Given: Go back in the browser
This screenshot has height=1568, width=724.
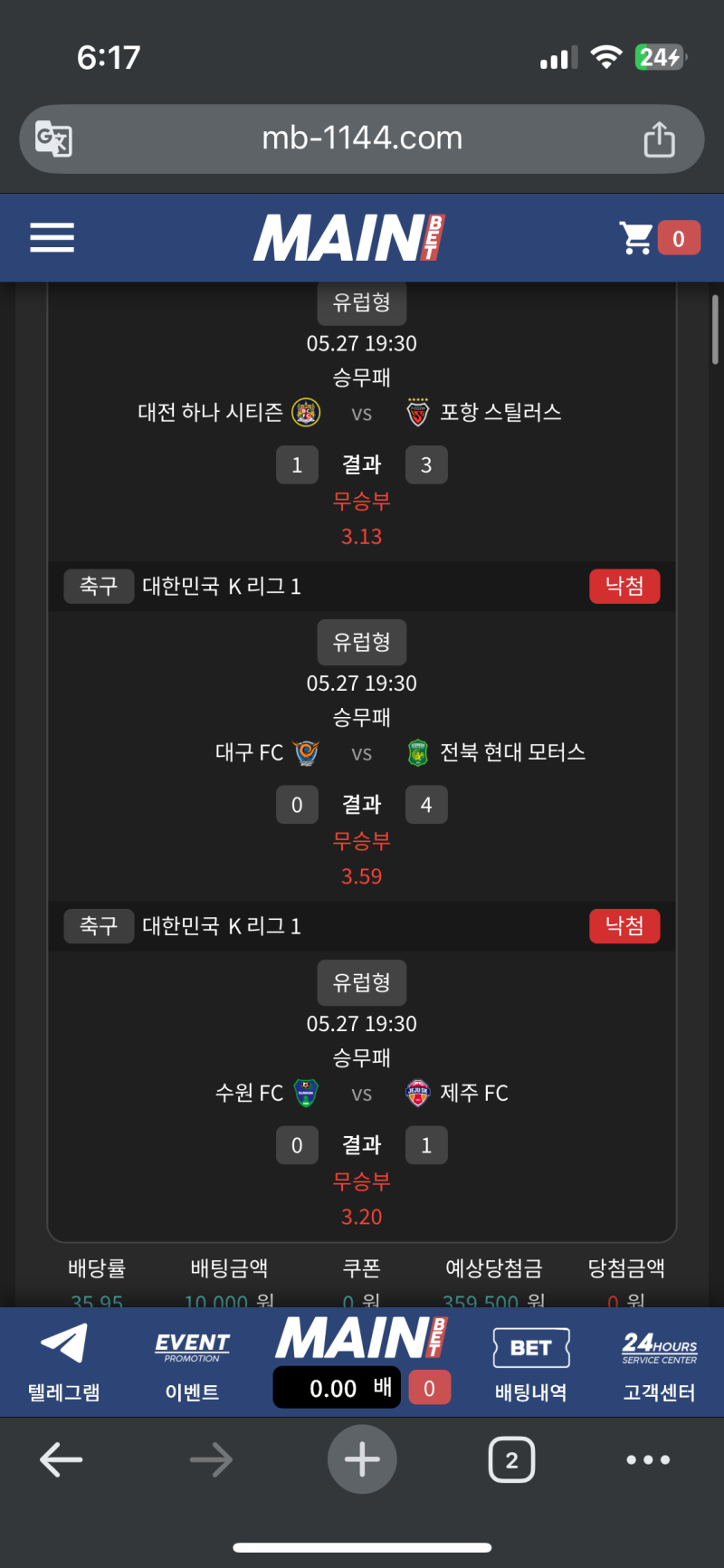Looking at the screenshot, I should point(62,1459).
